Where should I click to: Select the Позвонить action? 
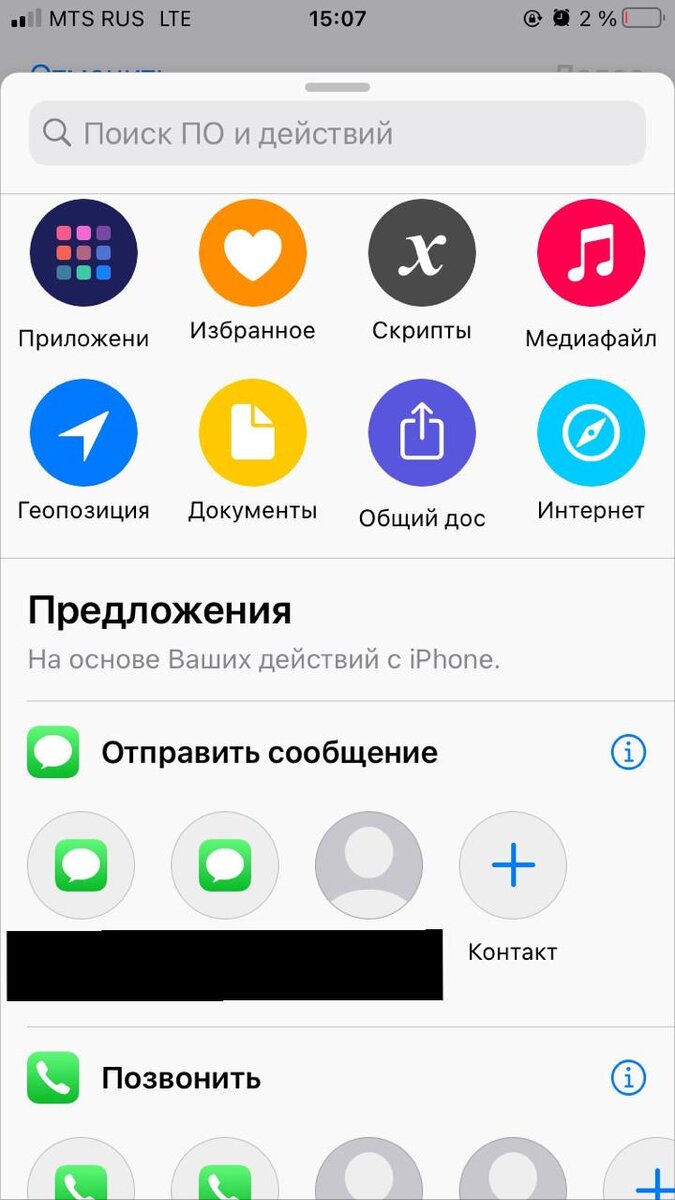coord(181,1078)
